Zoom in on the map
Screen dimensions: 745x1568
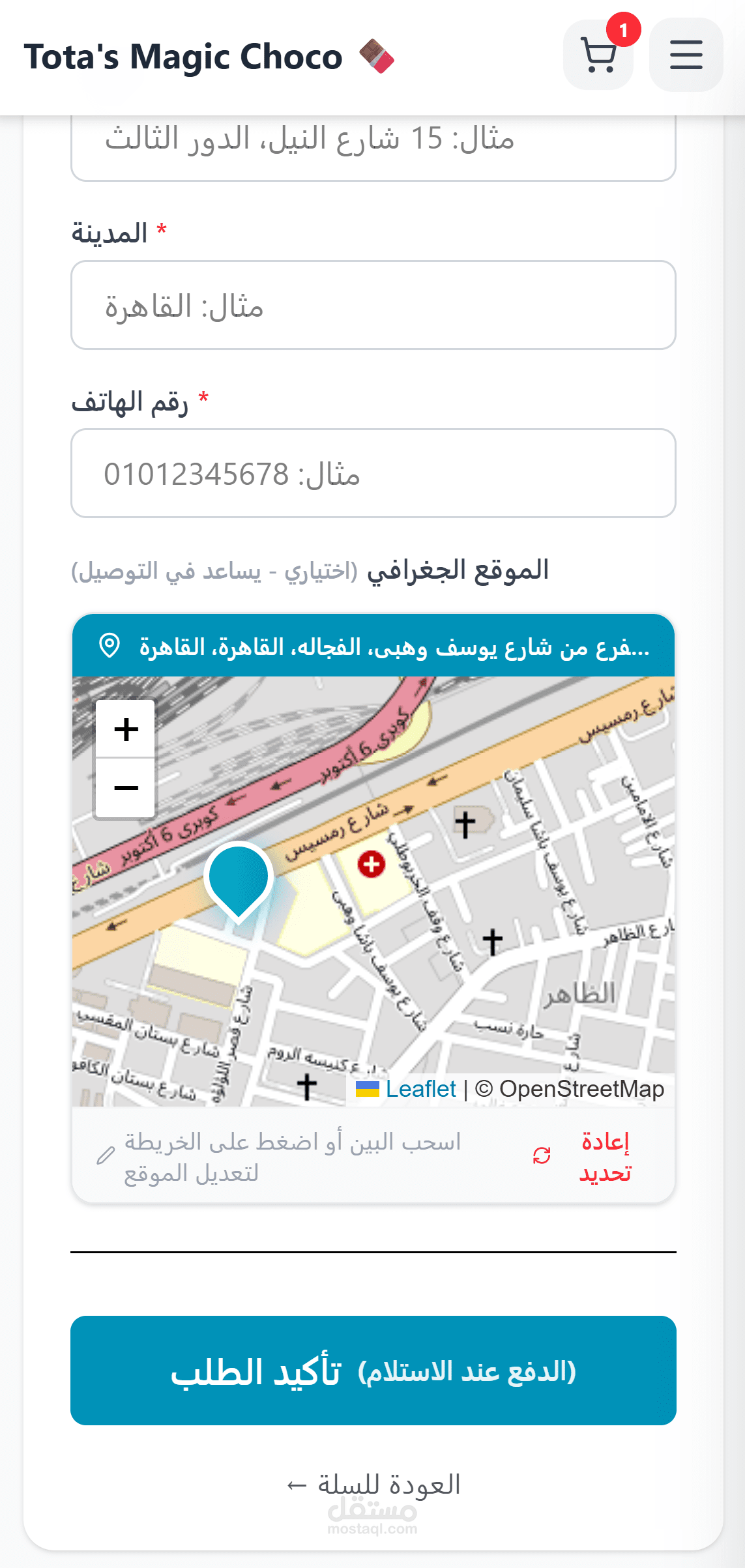[126, 729]
